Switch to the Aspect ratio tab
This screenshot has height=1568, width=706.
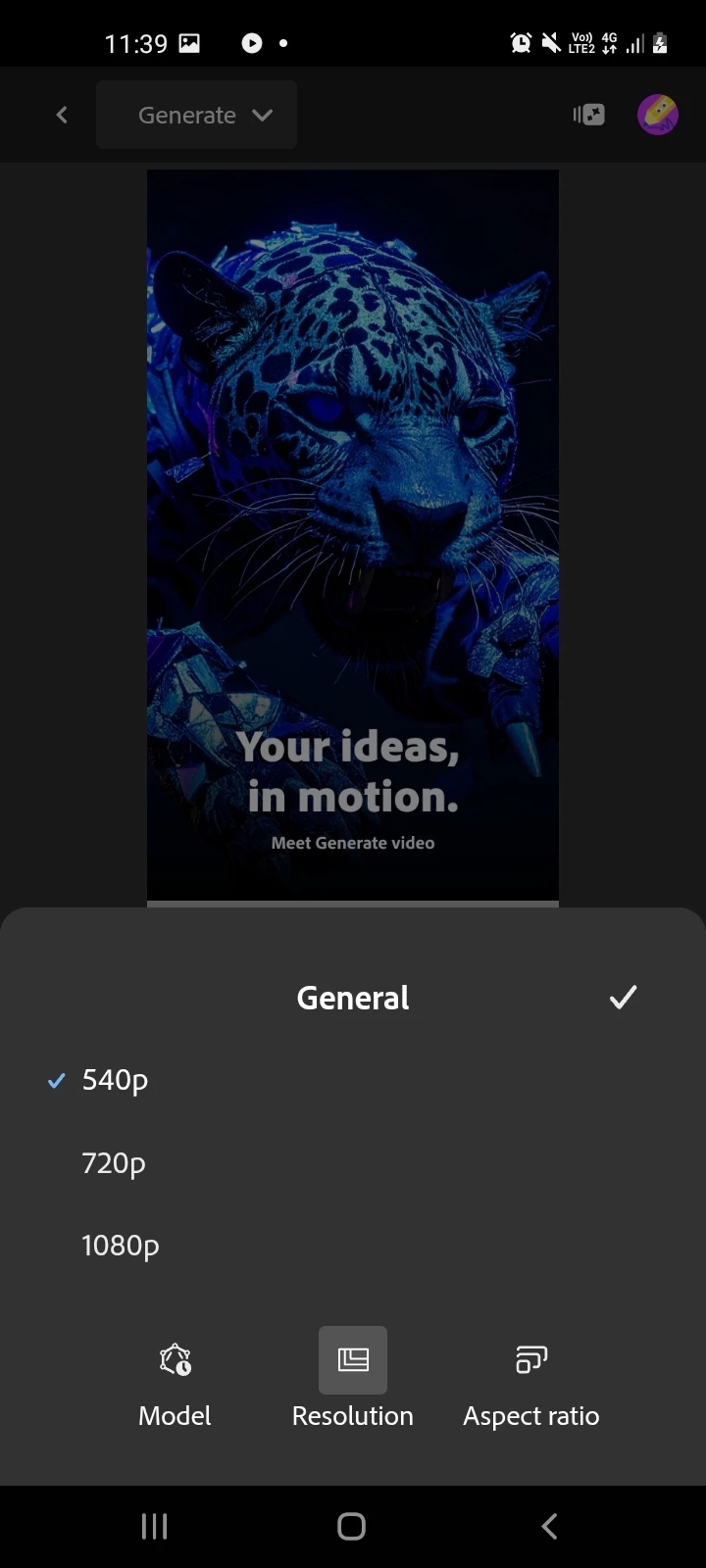(x=530, y=1384)
